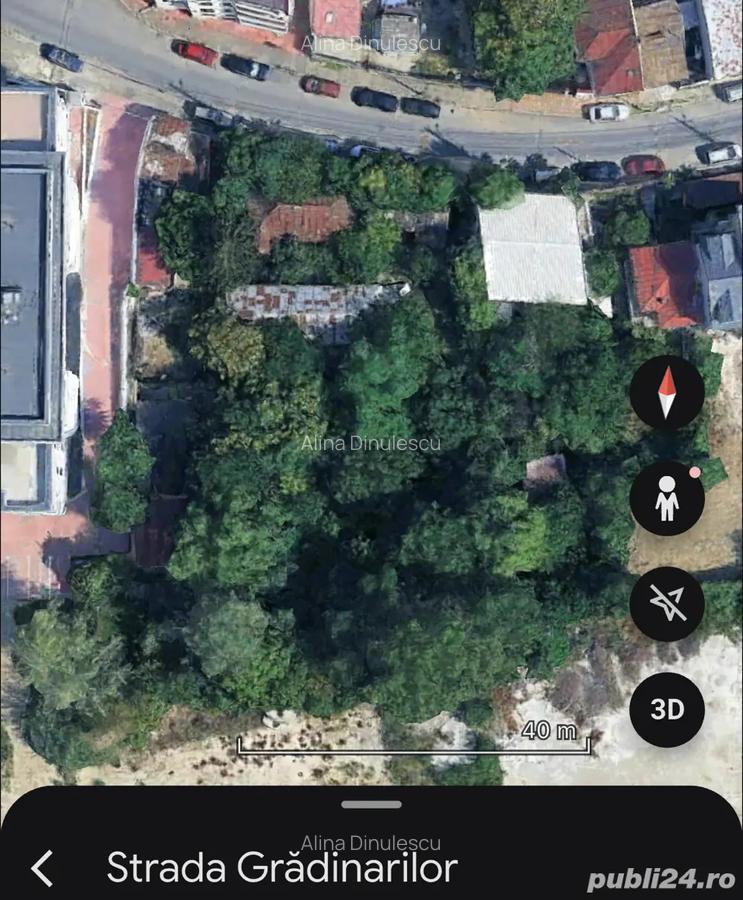Screen dimensions: 743x900
Task: Tap the compass to reset north
Action: click(667, 393)
